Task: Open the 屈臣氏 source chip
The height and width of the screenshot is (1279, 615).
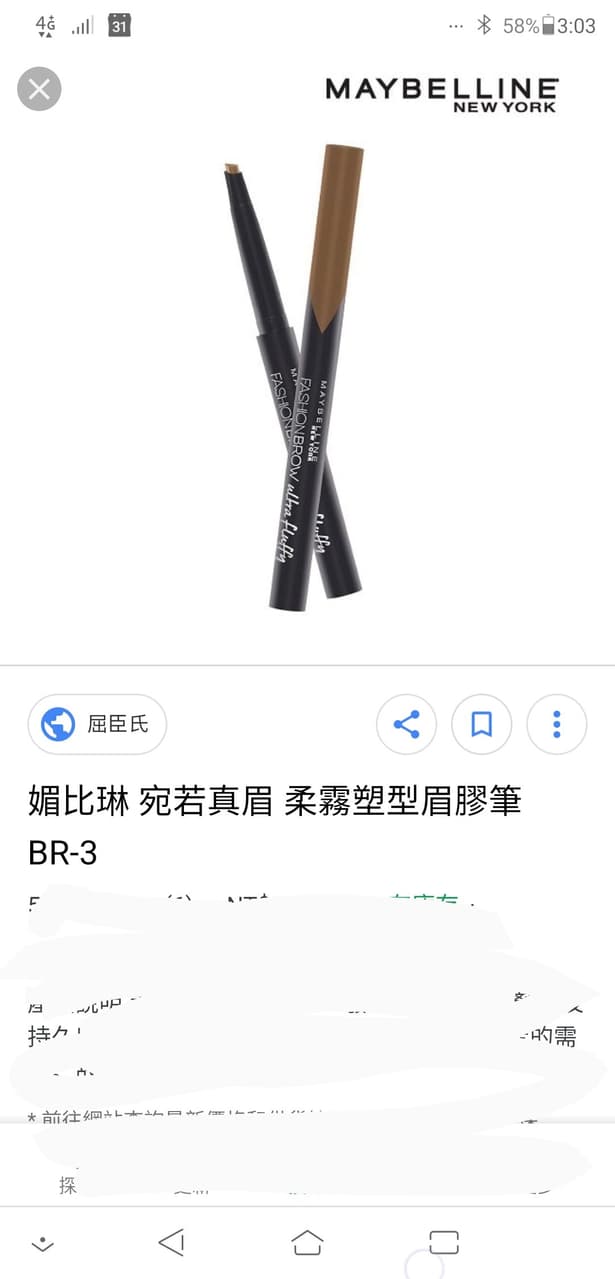Action: [97, 724]
